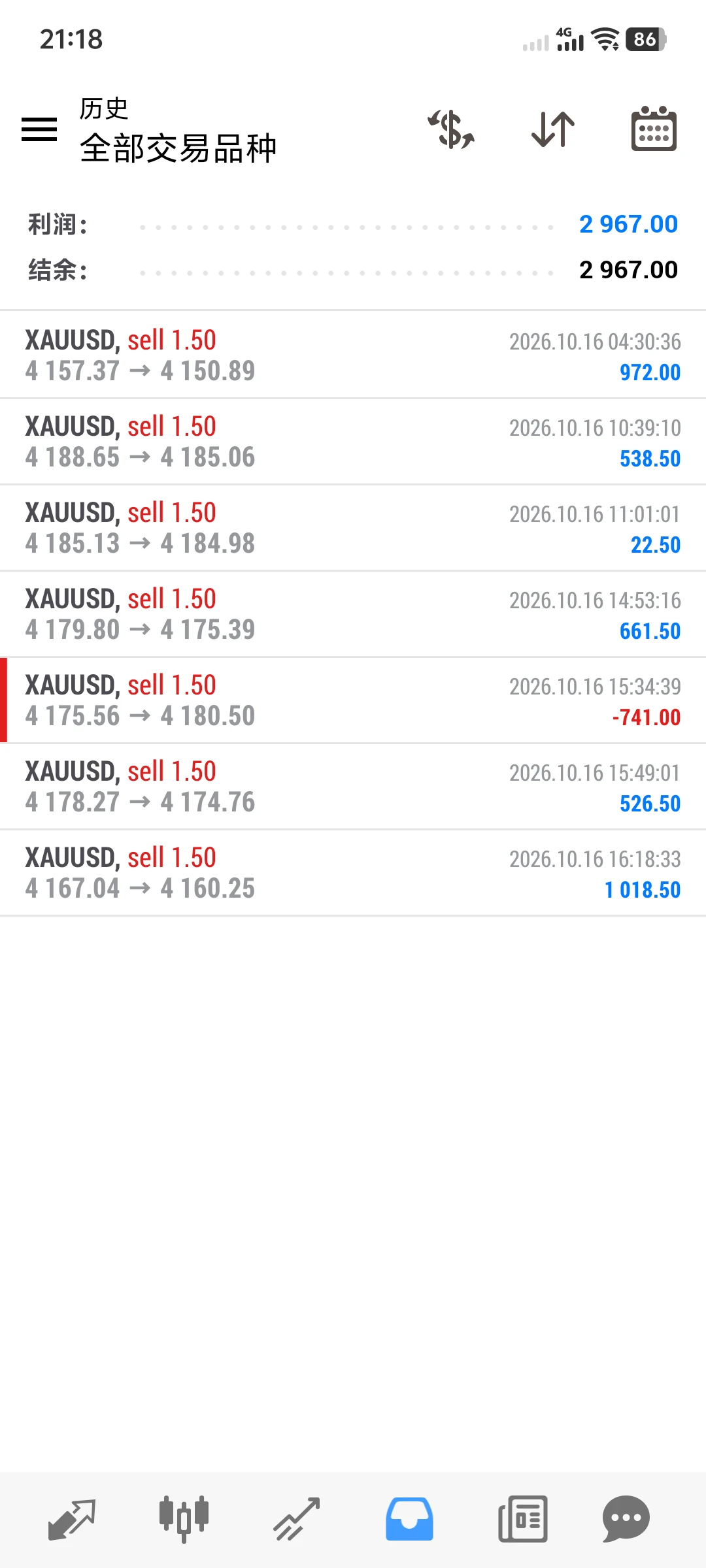
Task: Open the losing trade of -741.00
Action: (353, 700)
